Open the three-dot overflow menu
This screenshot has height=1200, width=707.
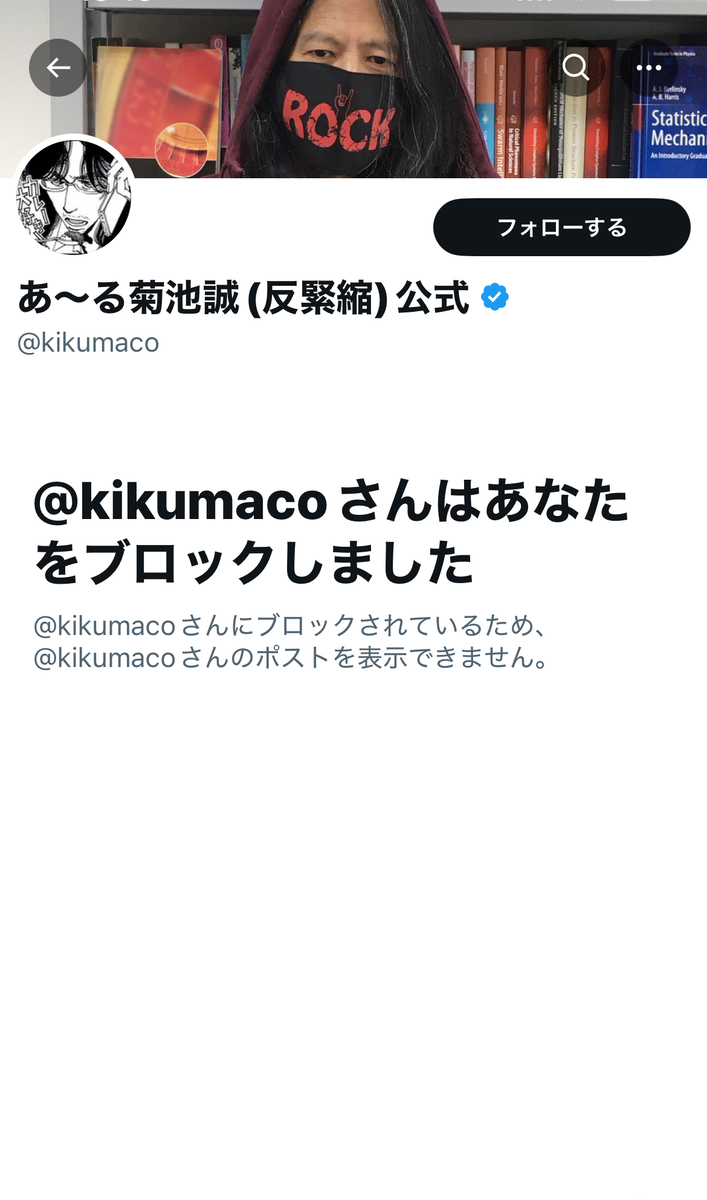[649, 68]
